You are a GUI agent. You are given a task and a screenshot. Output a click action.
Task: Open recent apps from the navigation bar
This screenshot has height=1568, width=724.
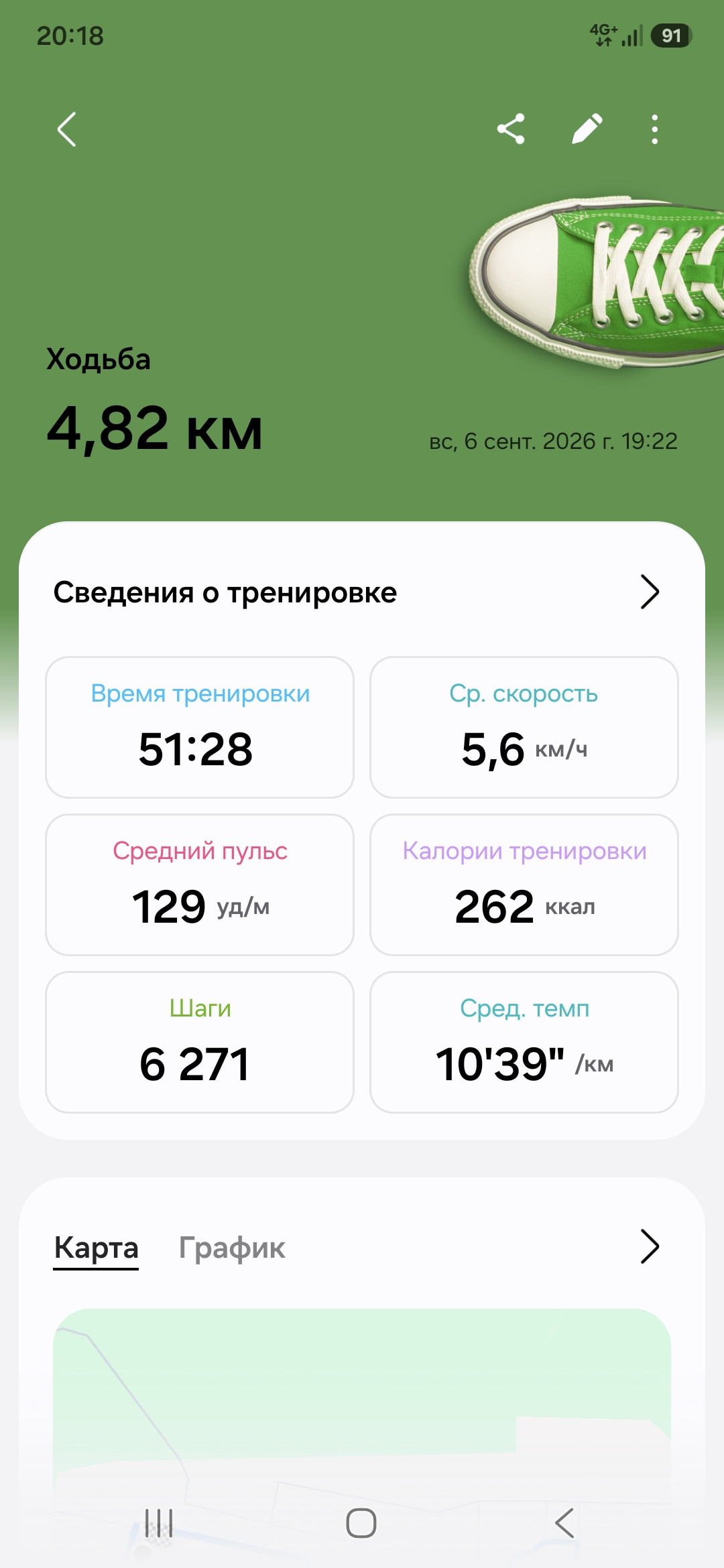(159, 1523)
